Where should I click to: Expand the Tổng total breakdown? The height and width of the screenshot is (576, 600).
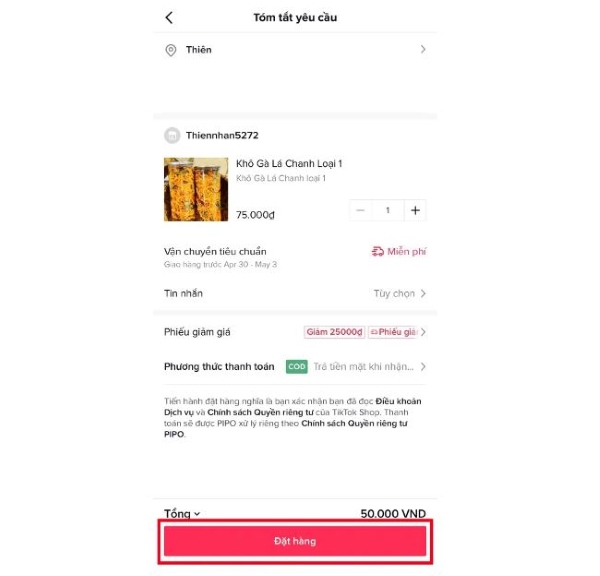pyautogui.click(x=182, y=513)
